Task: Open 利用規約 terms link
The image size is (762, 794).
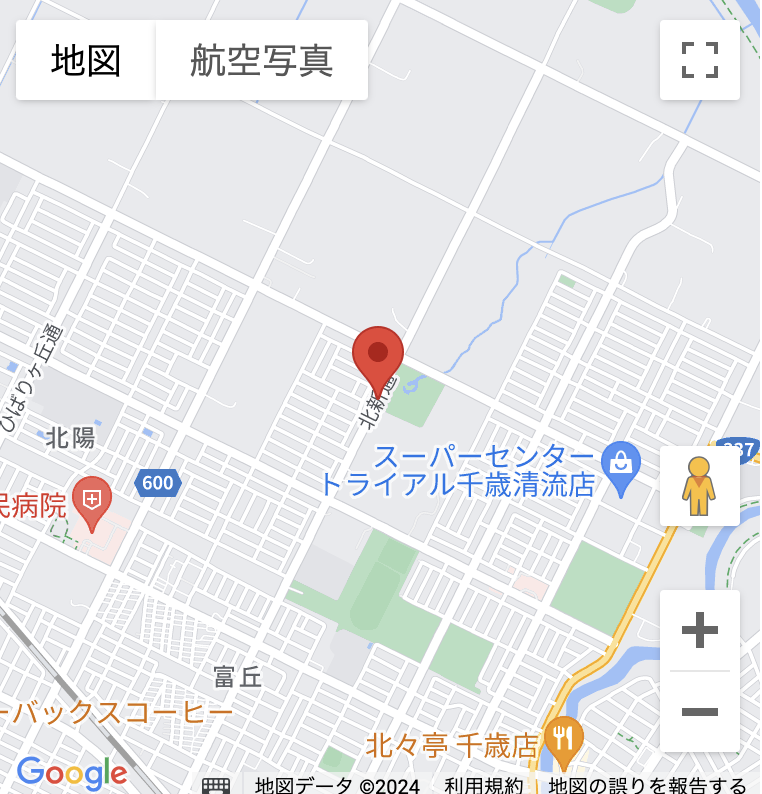Action: click(x=484, y=785)
